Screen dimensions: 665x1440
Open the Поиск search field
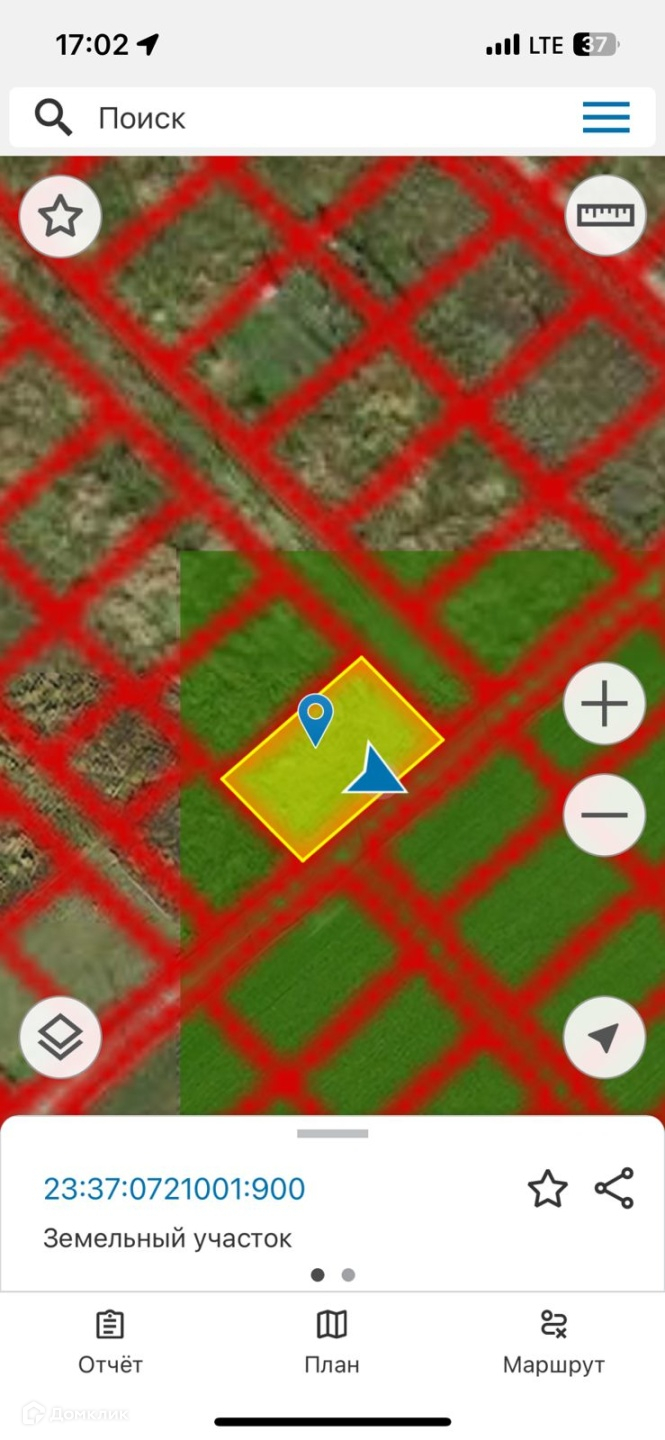[x=300, y=118]
